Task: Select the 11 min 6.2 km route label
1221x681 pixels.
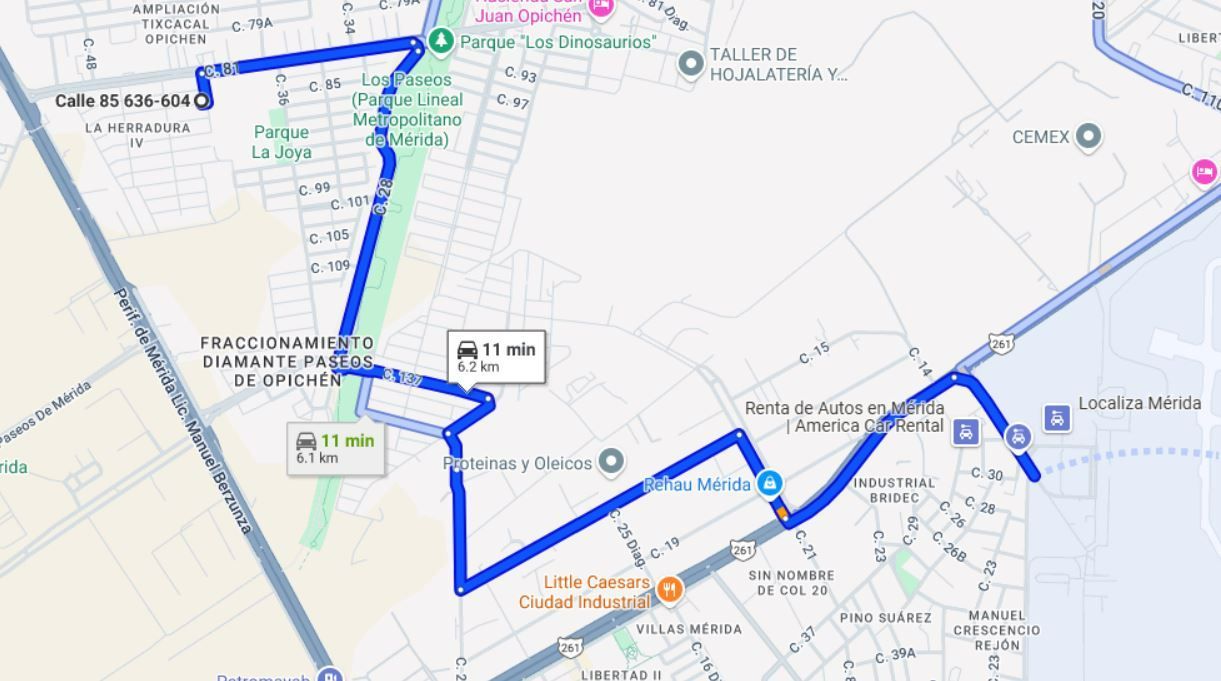Action: click(x=497, y=357)
